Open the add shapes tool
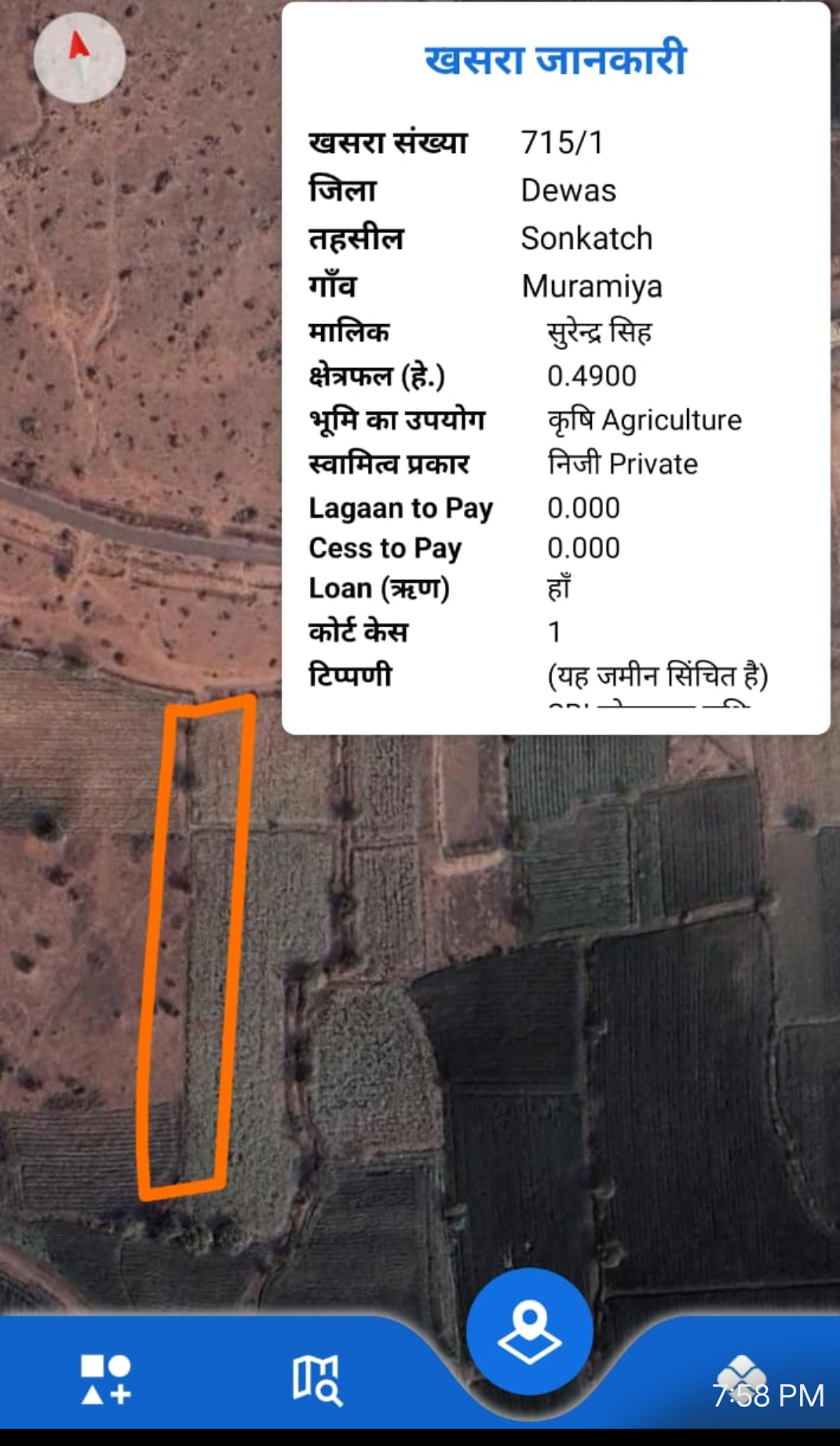The image size is (840, 1446). click(106, 1379)
